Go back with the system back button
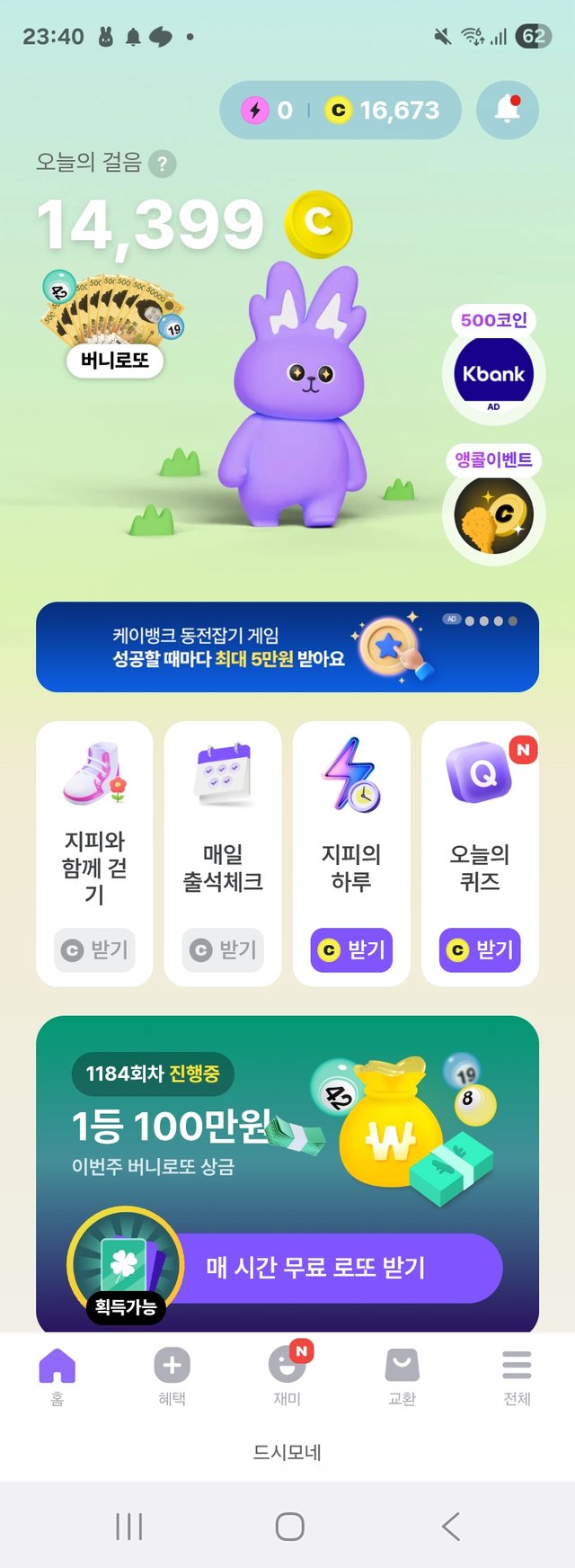 [x=451, y=1526]
